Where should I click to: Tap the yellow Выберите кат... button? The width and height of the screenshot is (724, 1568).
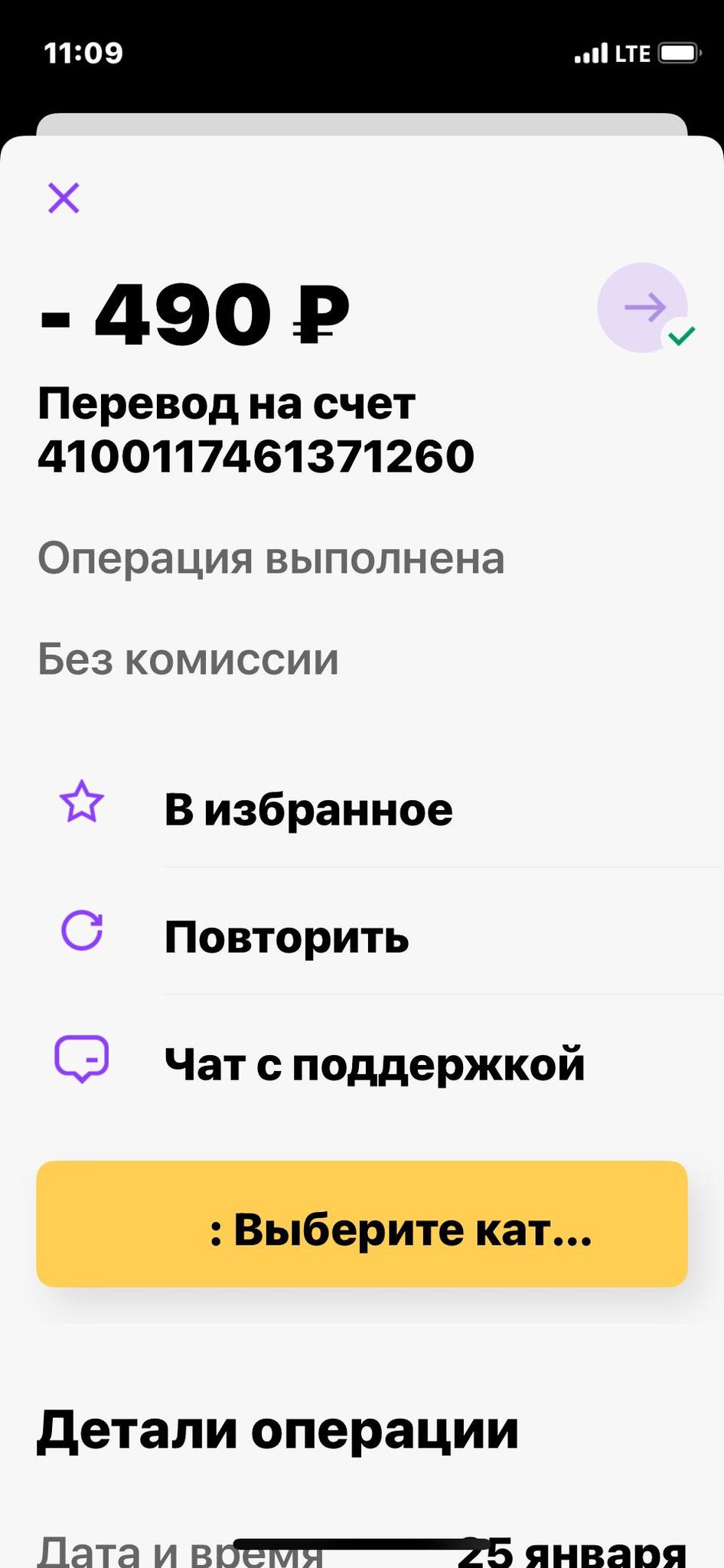pyautogui.click(x=362, y=1224)
